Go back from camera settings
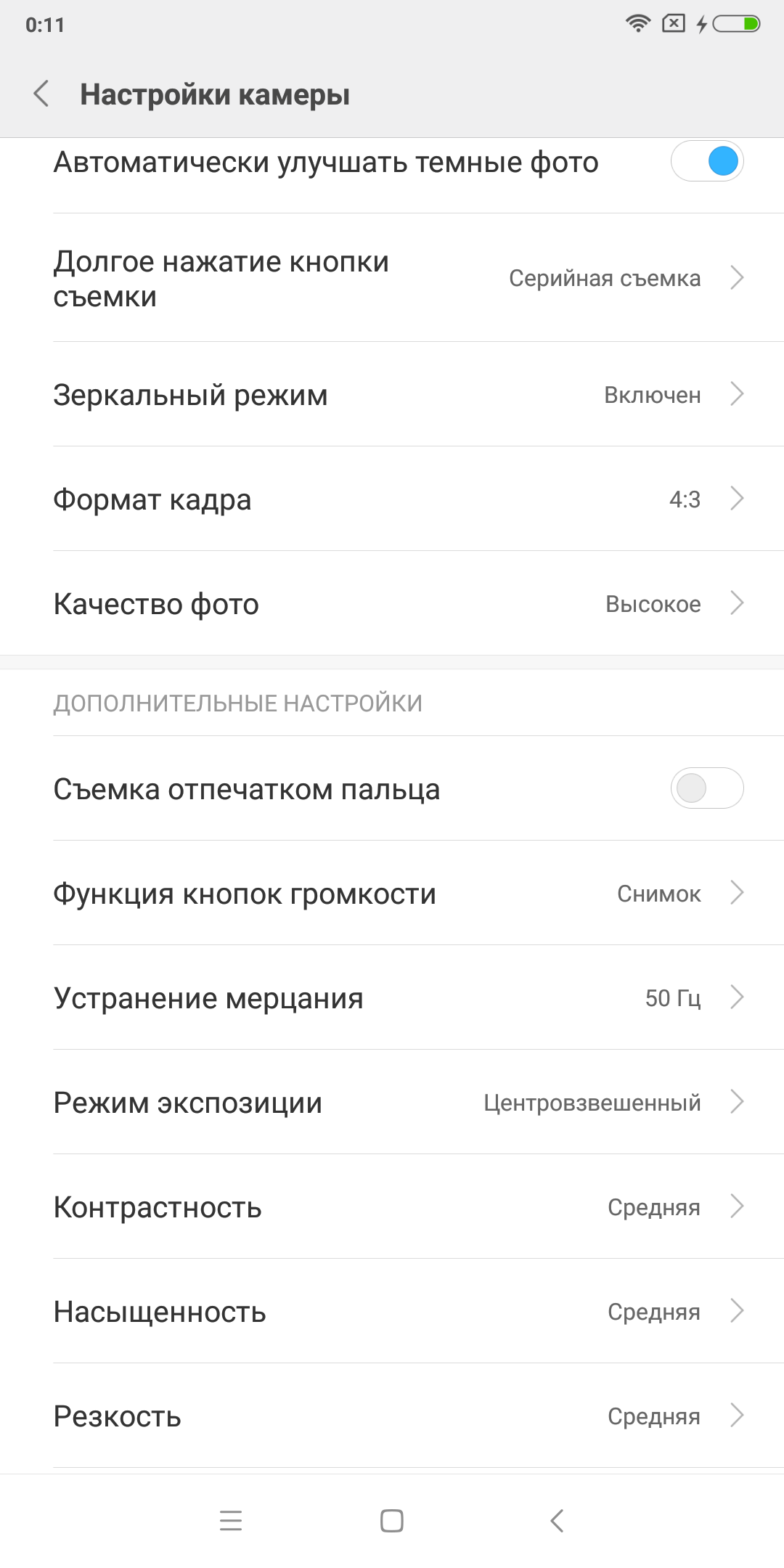 (42, 94)
